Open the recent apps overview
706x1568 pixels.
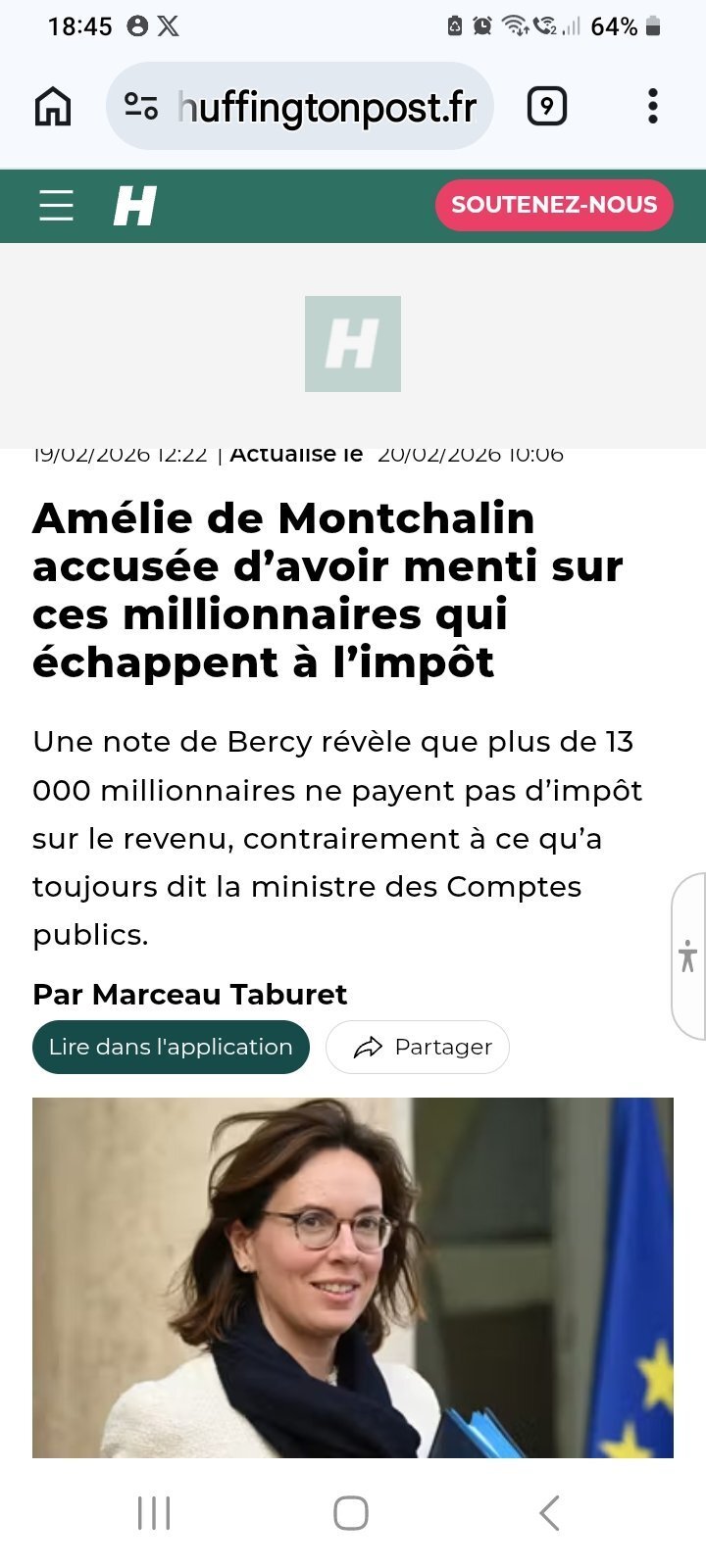154,1513
